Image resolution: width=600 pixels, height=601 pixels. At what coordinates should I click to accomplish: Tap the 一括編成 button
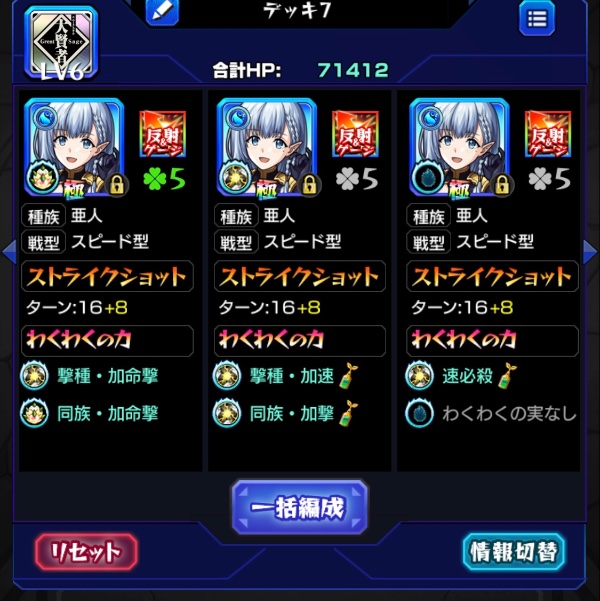point(300,507)
